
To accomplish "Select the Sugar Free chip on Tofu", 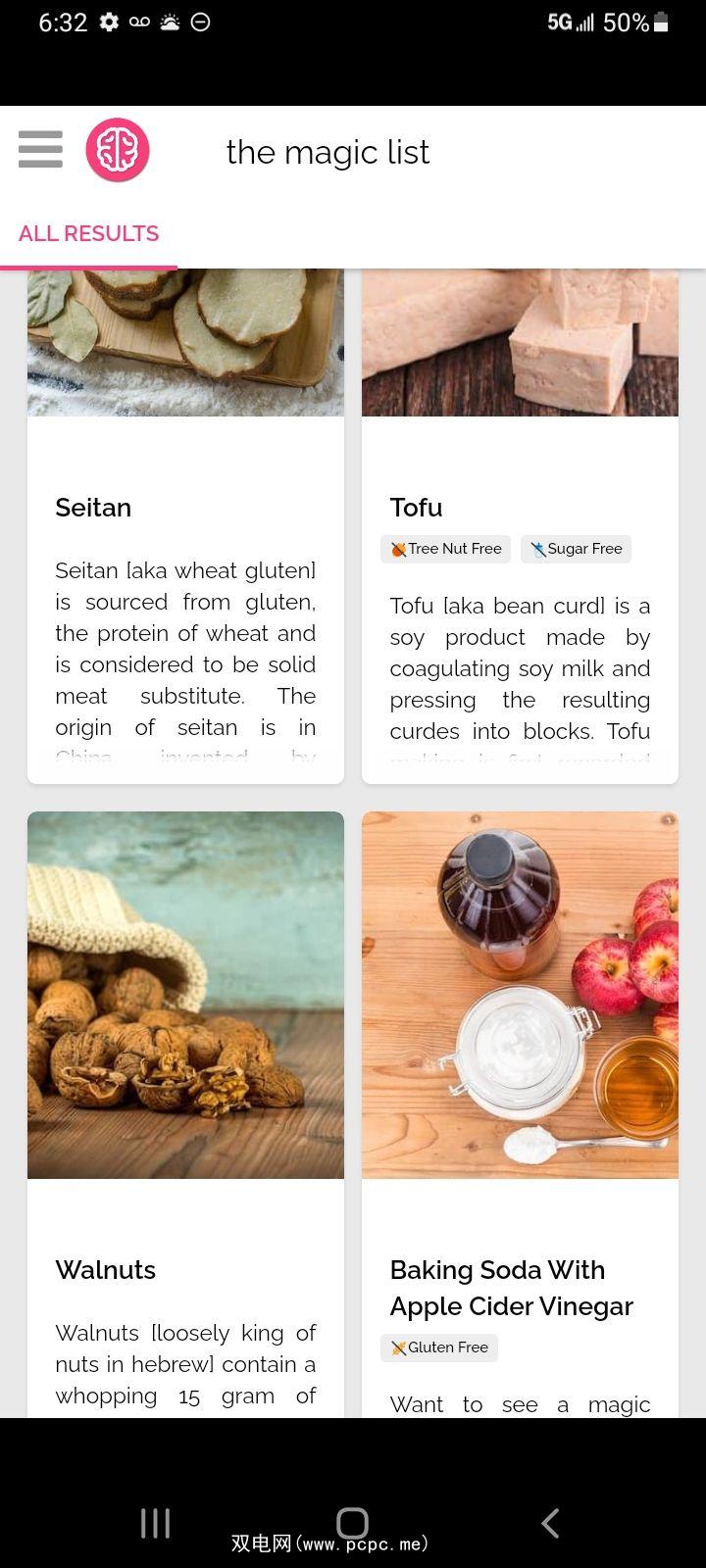I will point(577,549).
